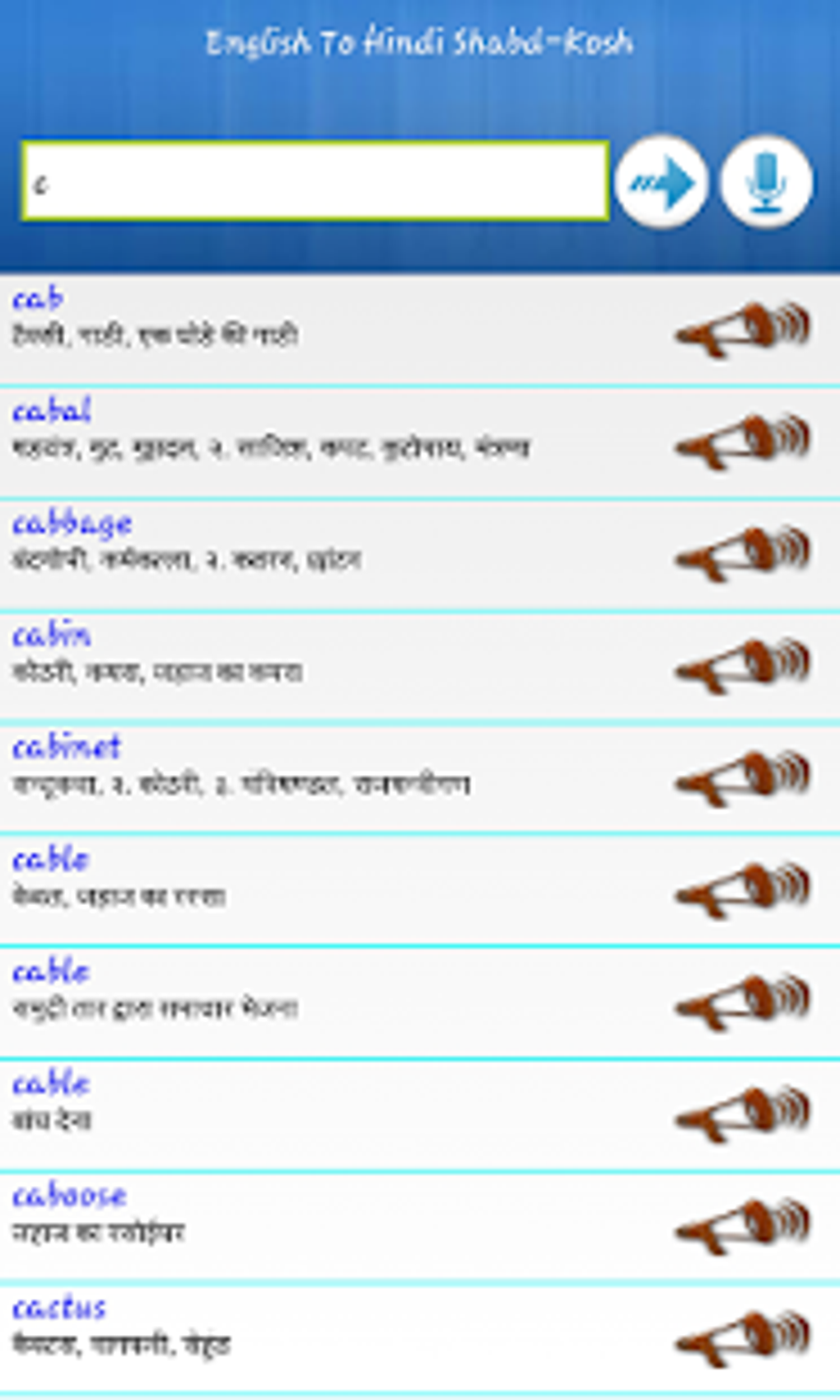Play pronunciation of cactus
840x1400 pixels.
pyautogui.click(x=743, y=1340)
